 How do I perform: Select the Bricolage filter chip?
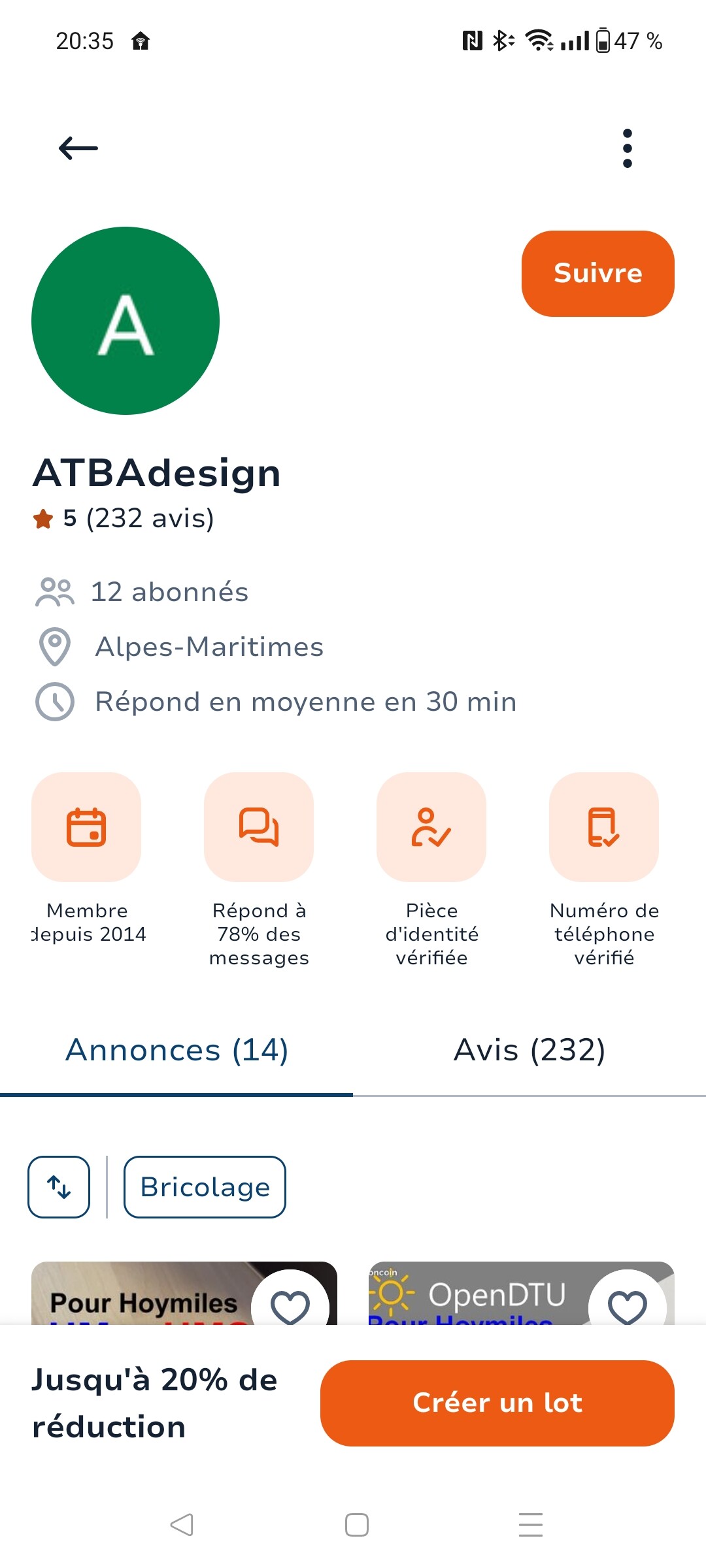(x=205, y=1187)
